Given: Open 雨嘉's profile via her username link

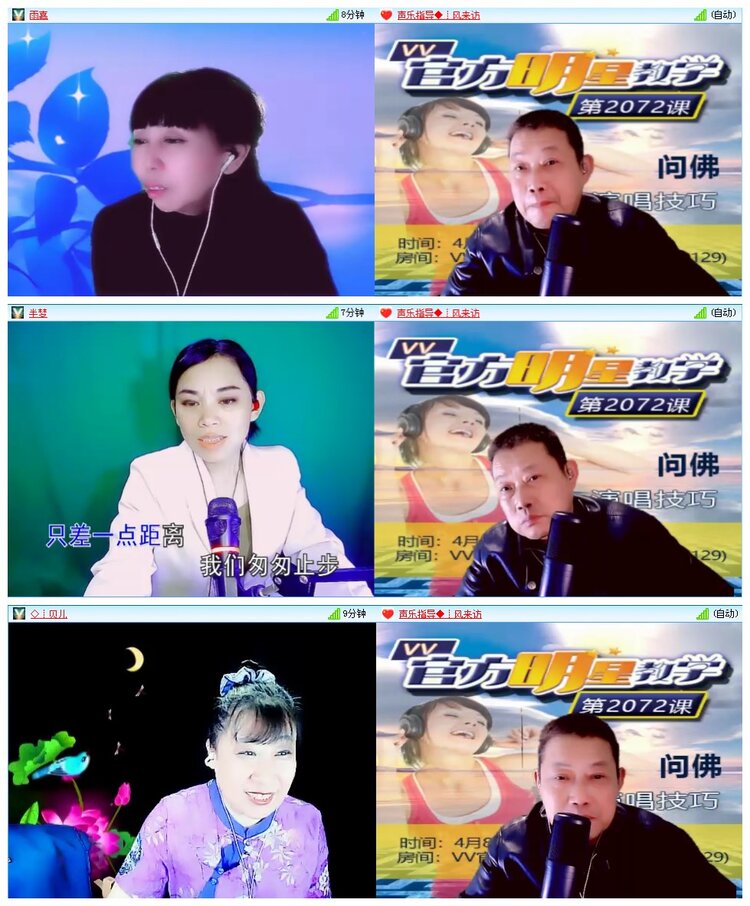Looking at the screenshot, I should click(37, 15).
